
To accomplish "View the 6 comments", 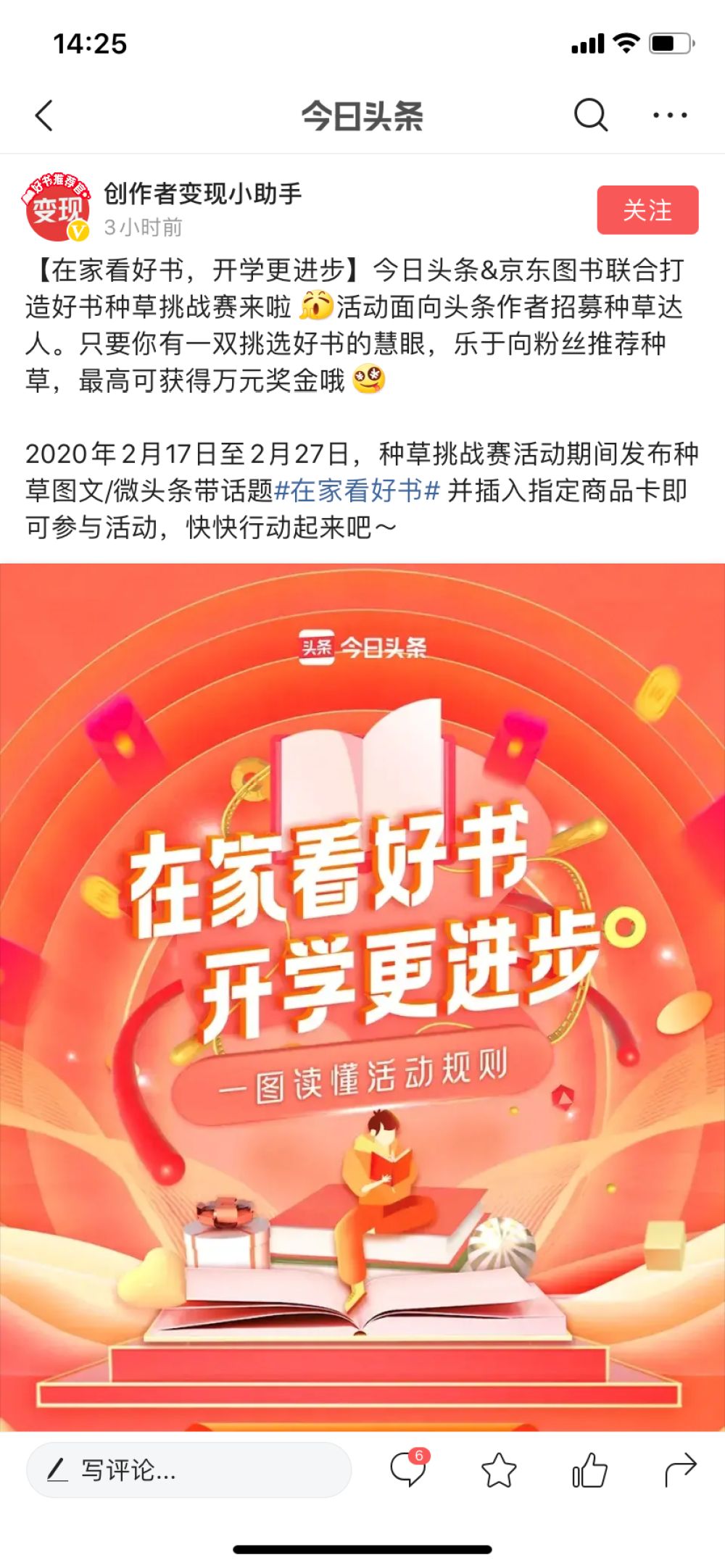I will [408, 1470].
